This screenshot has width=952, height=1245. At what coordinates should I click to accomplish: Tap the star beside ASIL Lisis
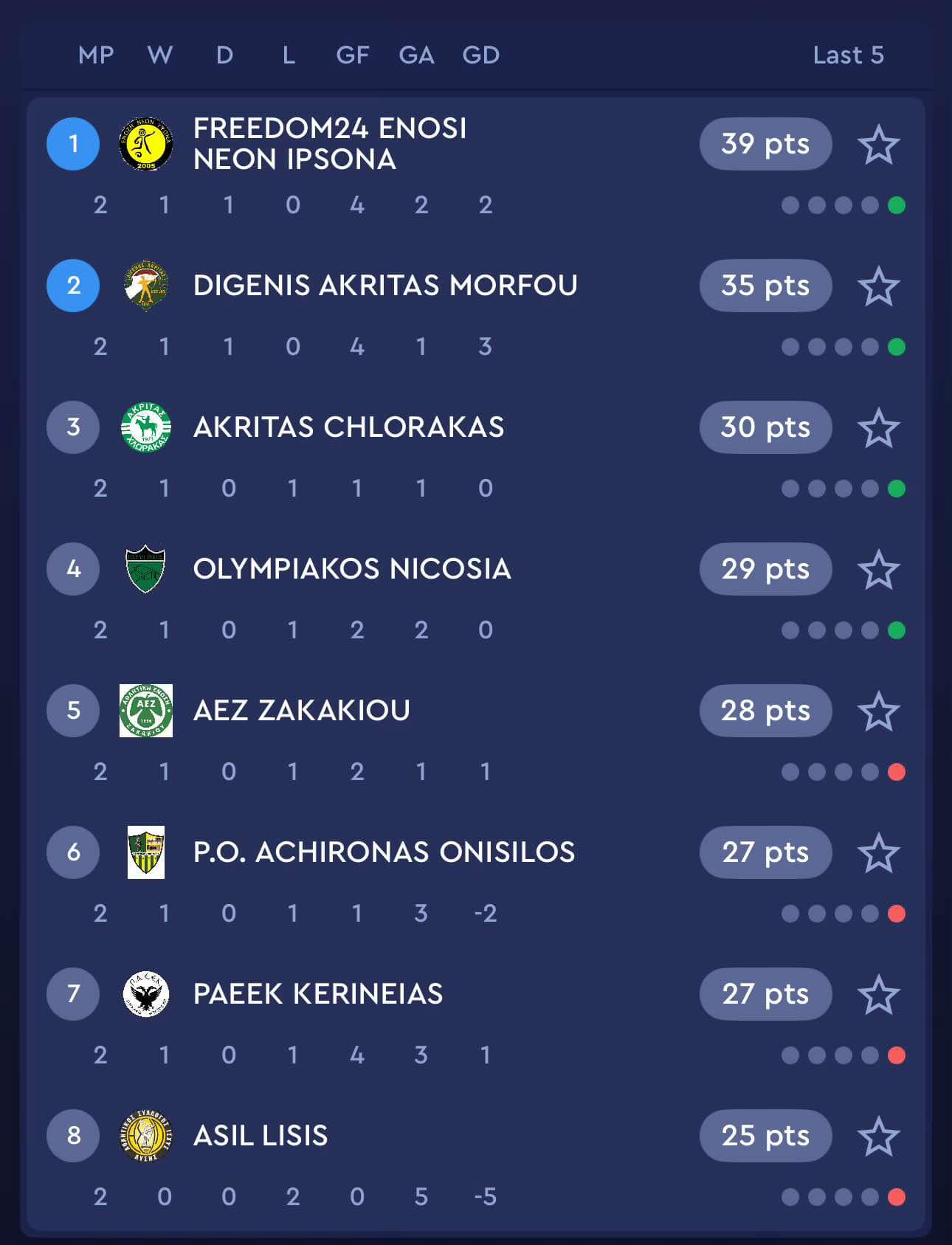878,1137
